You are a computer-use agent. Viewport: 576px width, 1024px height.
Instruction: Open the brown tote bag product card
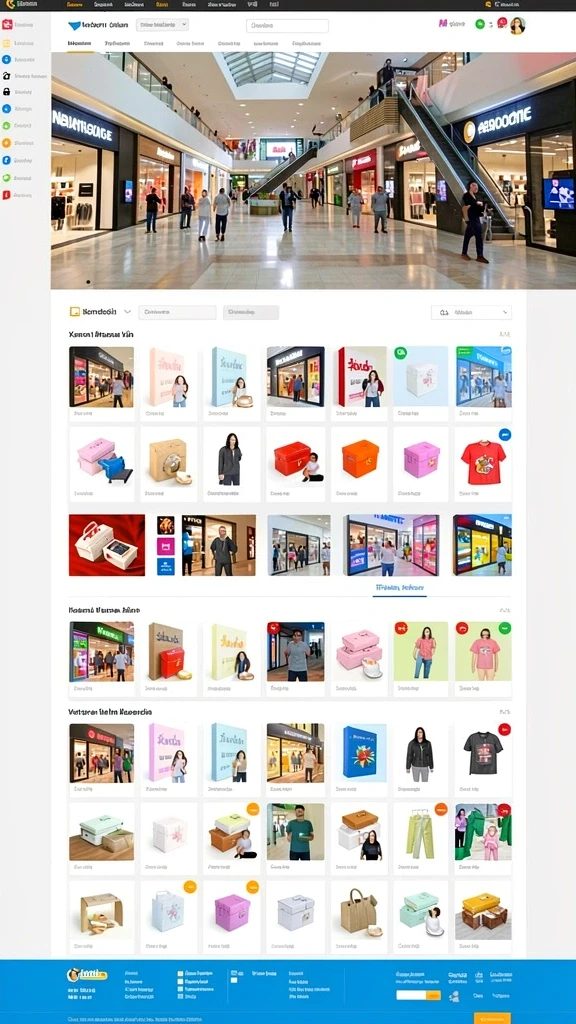[x=359, y=917]
